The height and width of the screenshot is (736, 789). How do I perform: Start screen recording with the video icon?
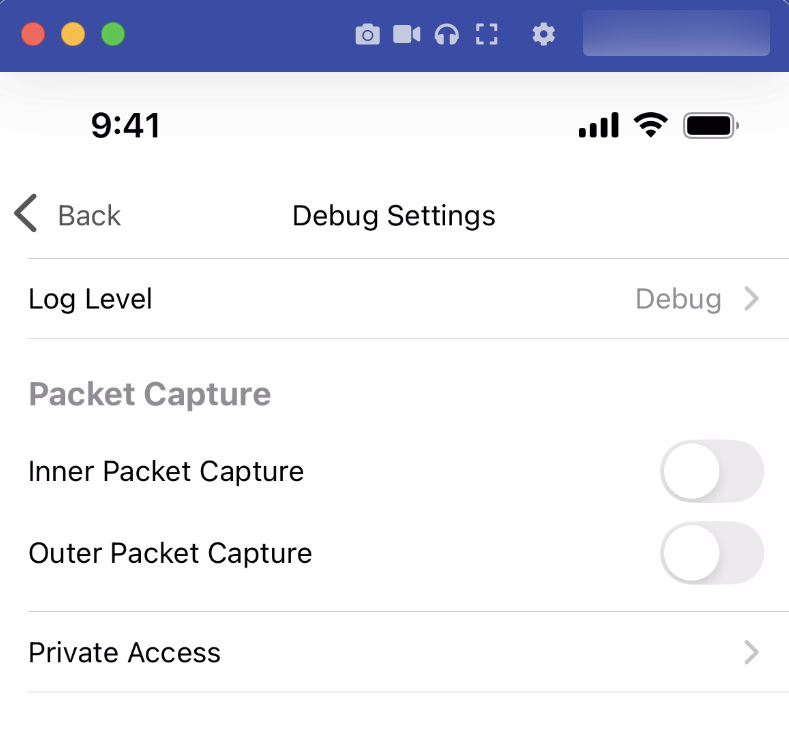click(x=406, y=35)
